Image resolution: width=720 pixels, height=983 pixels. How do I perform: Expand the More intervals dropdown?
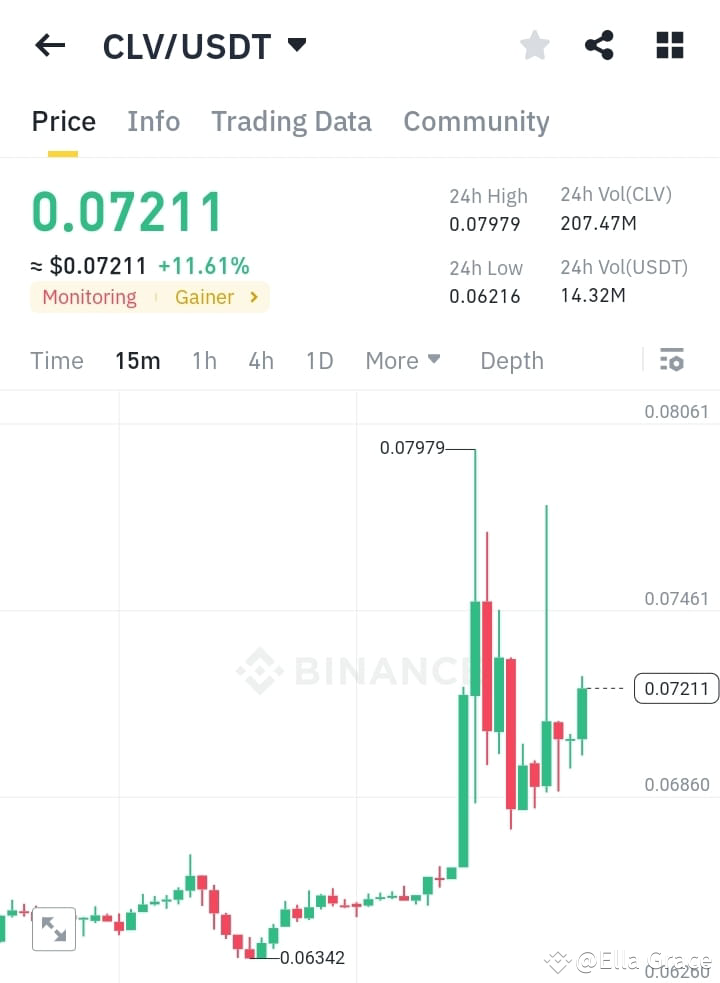click(x=402, y=360)
